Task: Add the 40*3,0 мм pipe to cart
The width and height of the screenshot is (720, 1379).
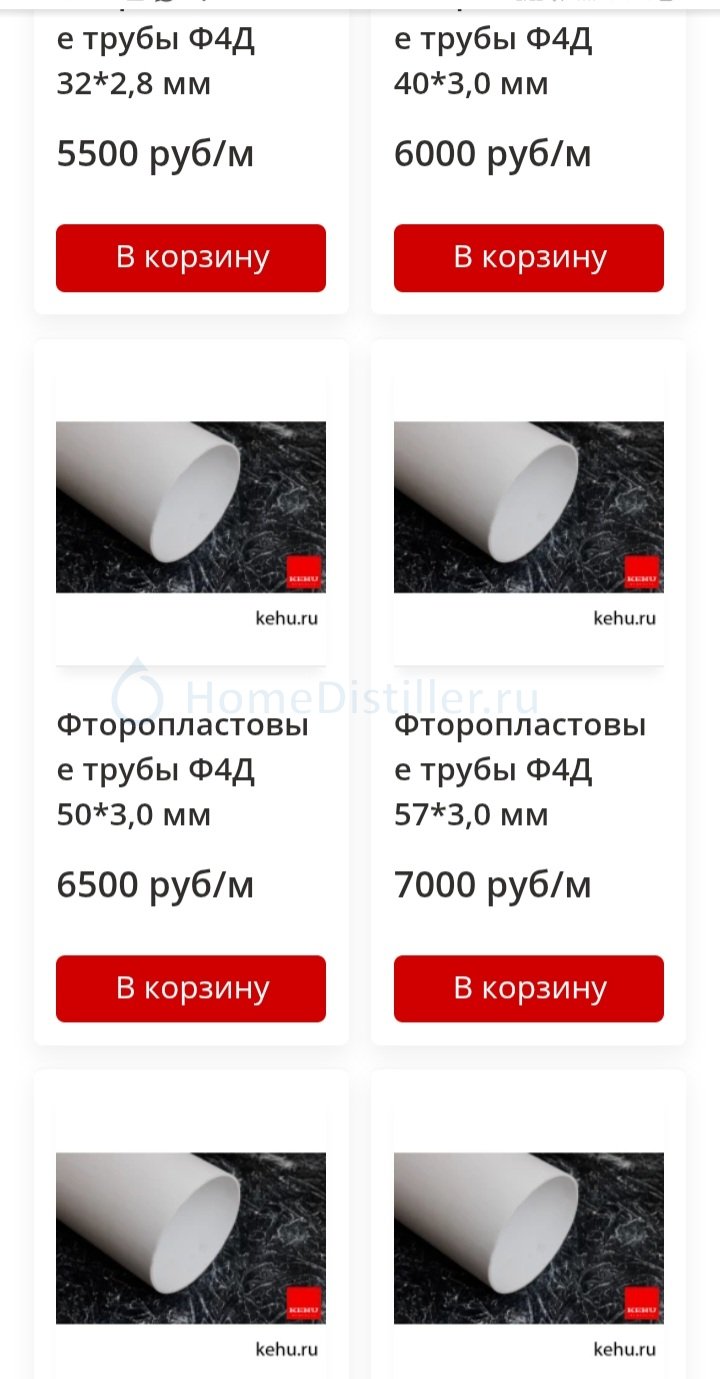Action: tap(528, 258)
